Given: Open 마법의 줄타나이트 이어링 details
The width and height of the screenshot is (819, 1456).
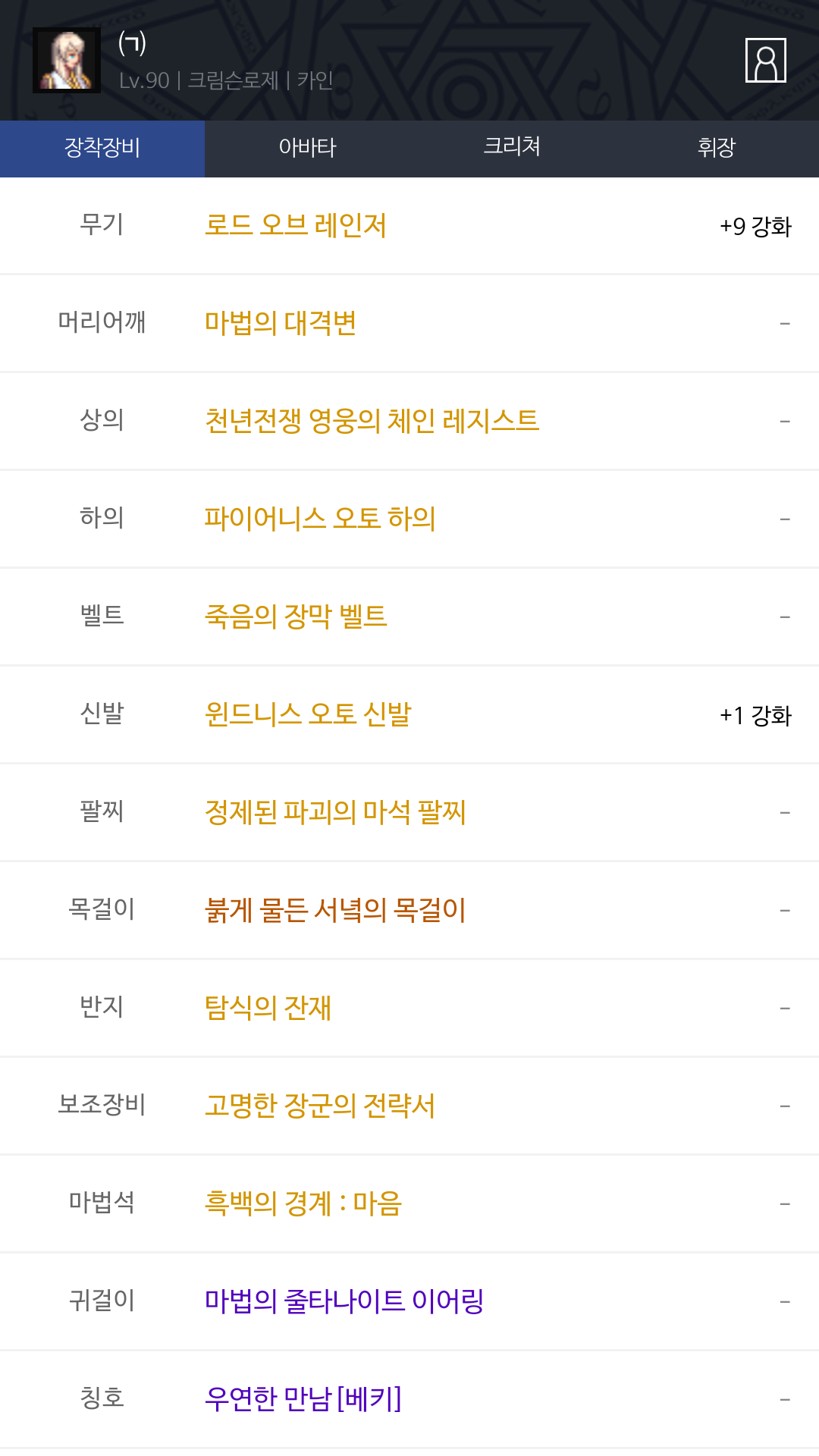Looking at the screenshot, I should click(344, 1301).
